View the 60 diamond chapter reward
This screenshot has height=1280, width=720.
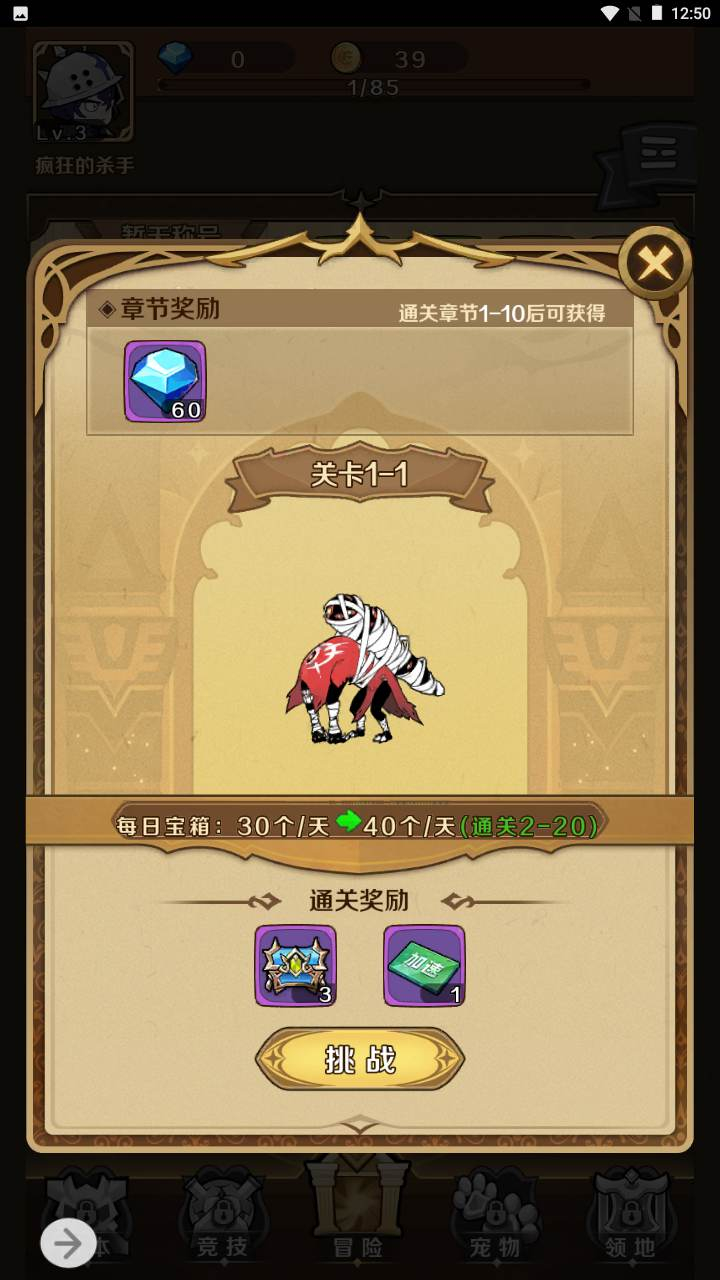coord(165,381)
